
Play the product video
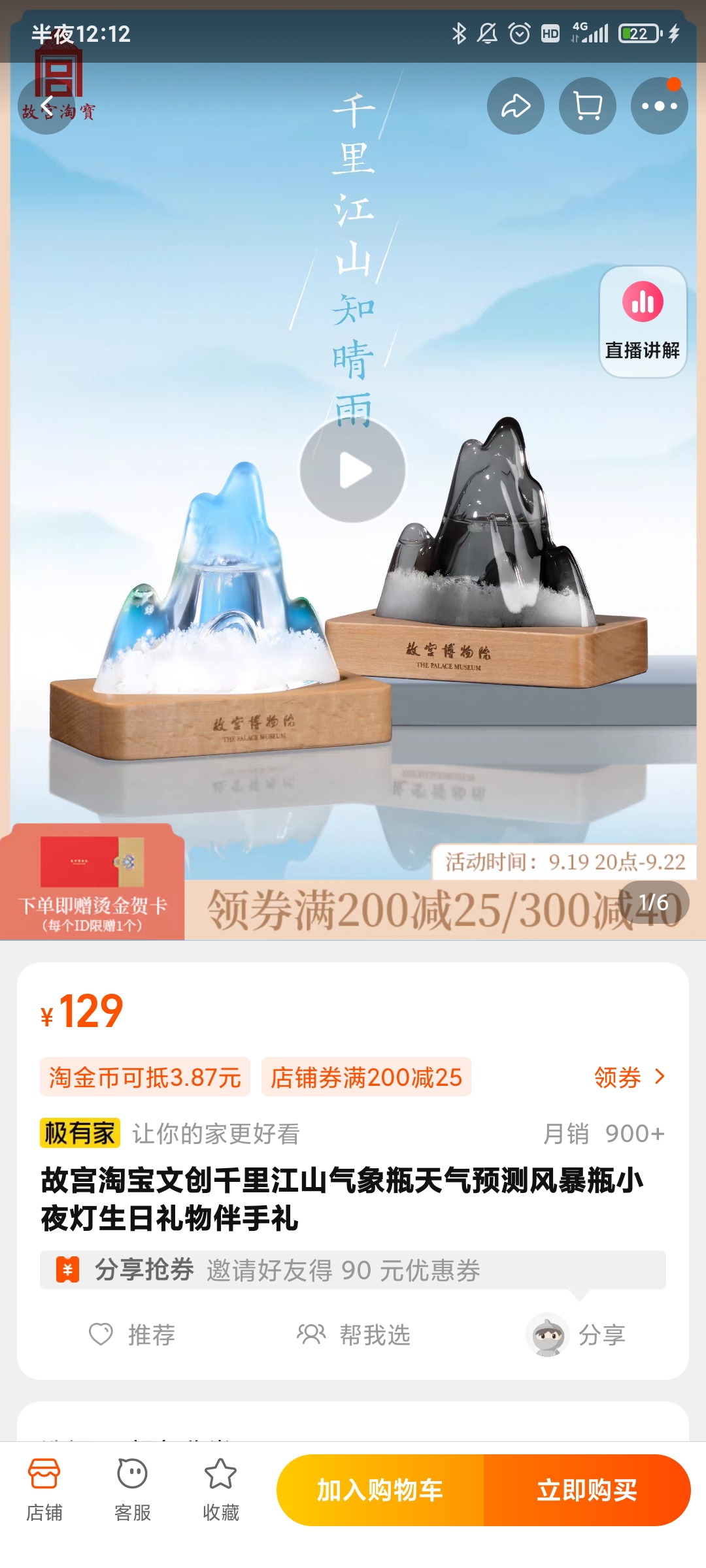click(353, 470)
